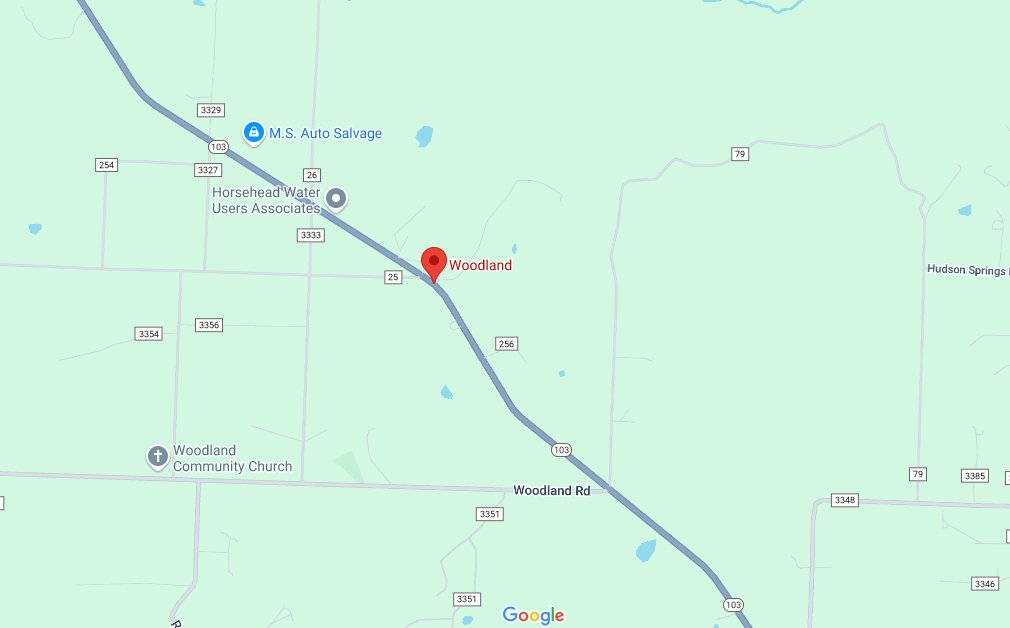Open the M.S. Auto Salvage place marker
This screenshot has width=1010, height=628.
(254, 132)
